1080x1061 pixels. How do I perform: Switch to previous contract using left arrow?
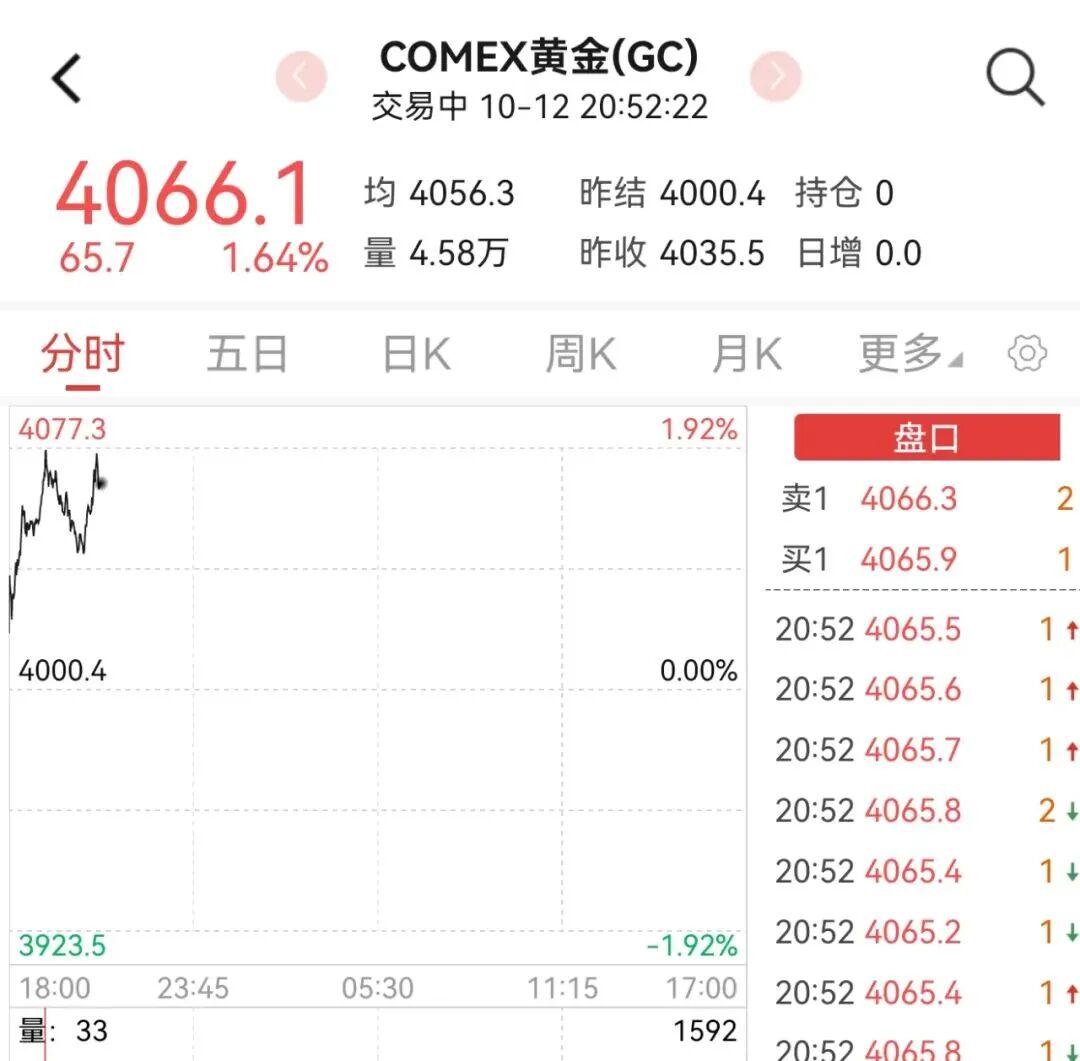301,76
